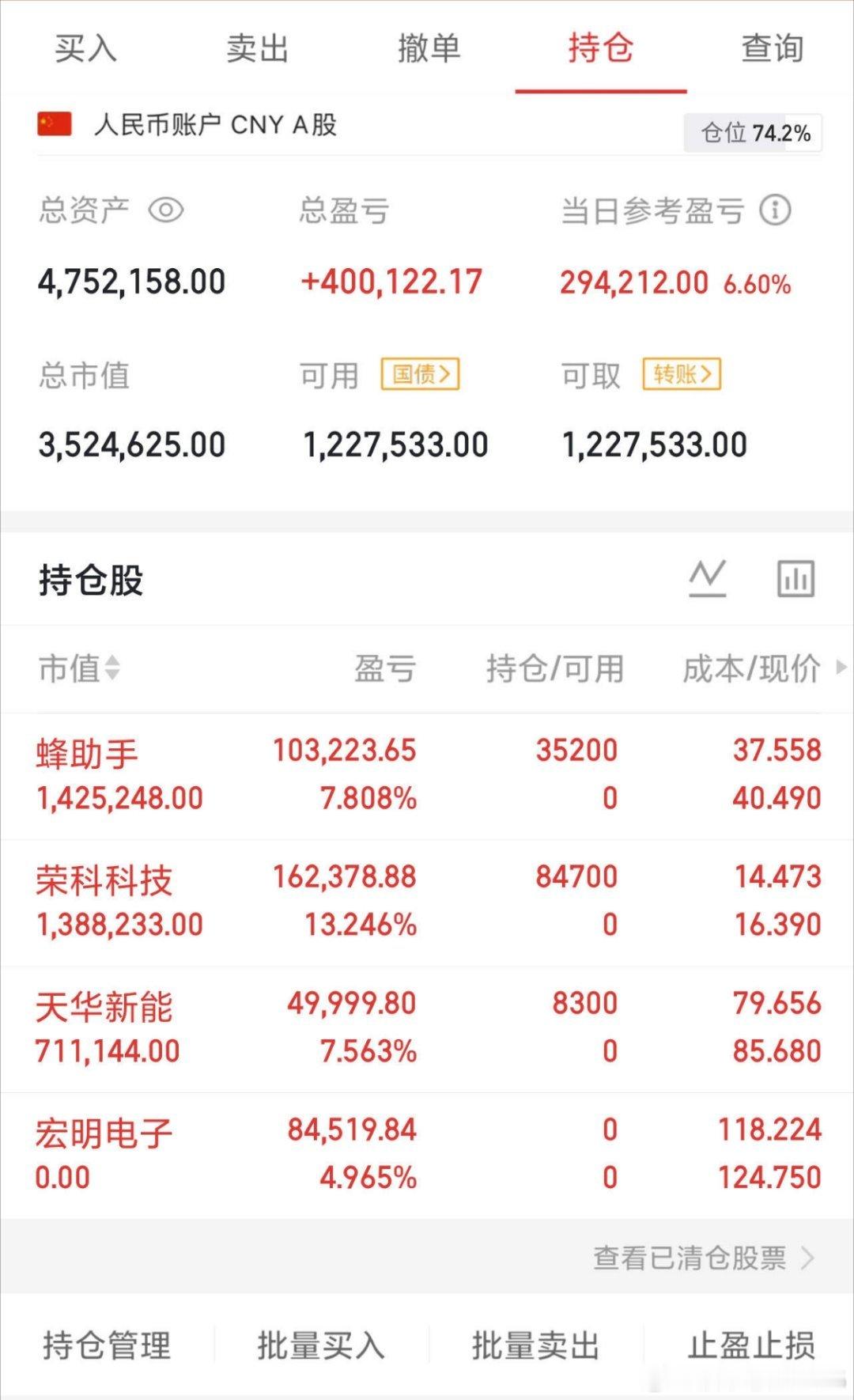Sort holdings by 市值
This screenshot has width=854, height=1400.
pos(79,668)
